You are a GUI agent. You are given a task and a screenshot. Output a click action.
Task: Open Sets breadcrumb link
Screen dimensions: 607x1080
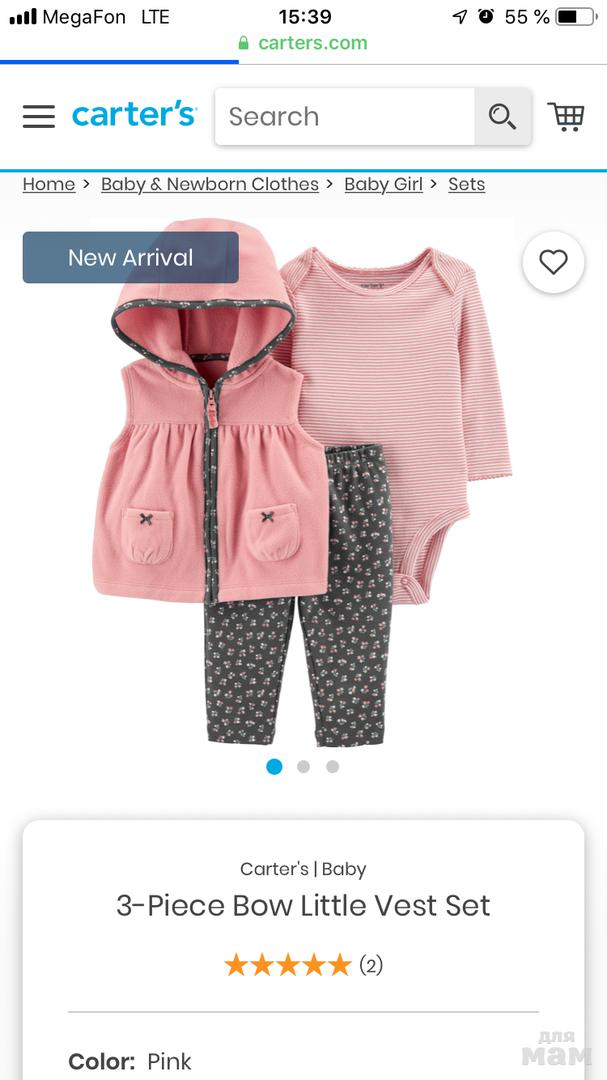click(466, 184)
